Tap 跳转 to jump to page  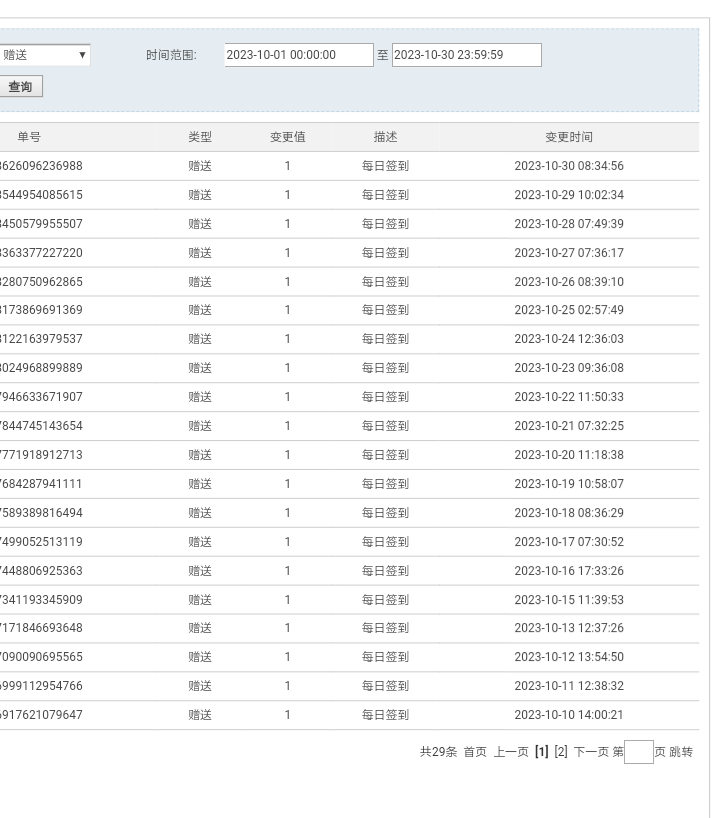(681, 752)
